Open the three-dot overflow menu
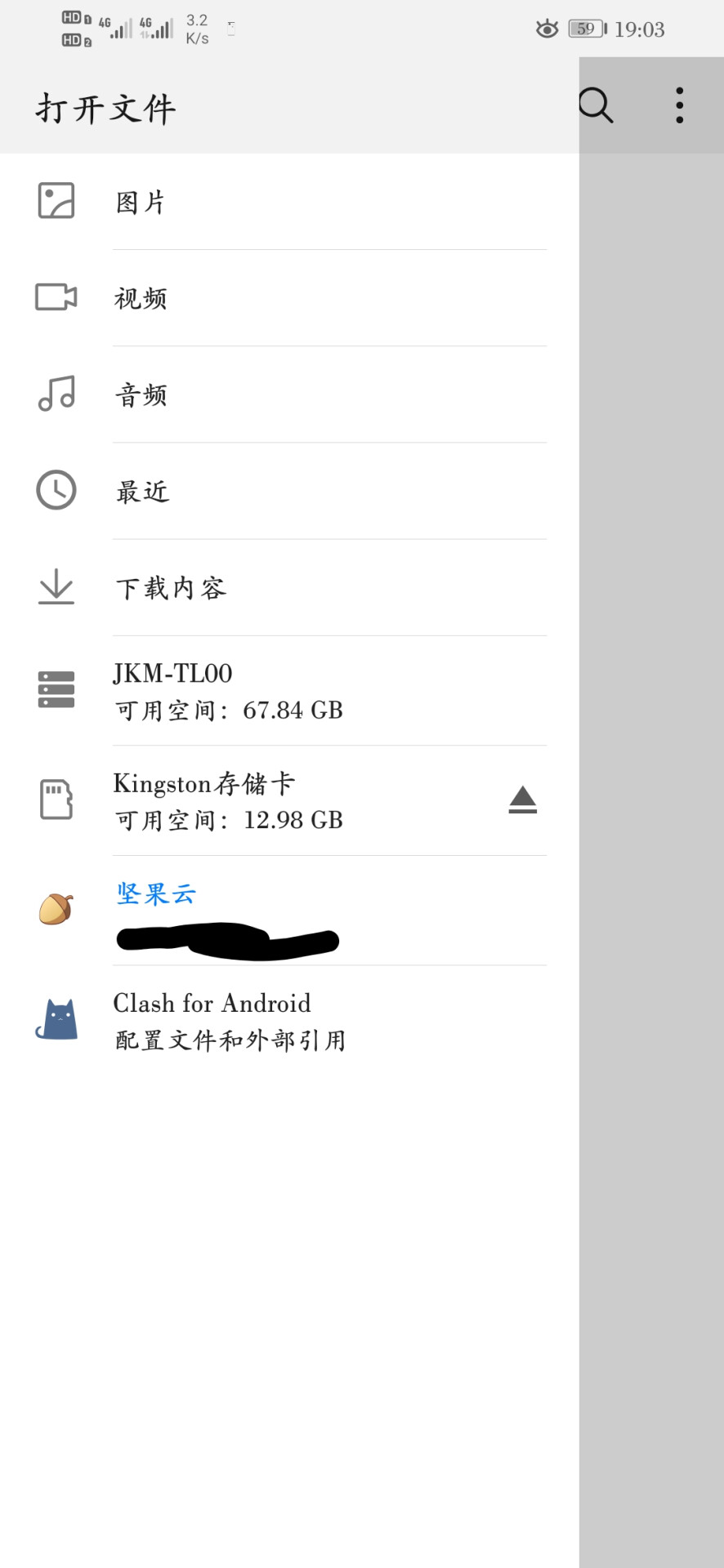The height and width of the screenshot is (1568, 724). (679, 105)
